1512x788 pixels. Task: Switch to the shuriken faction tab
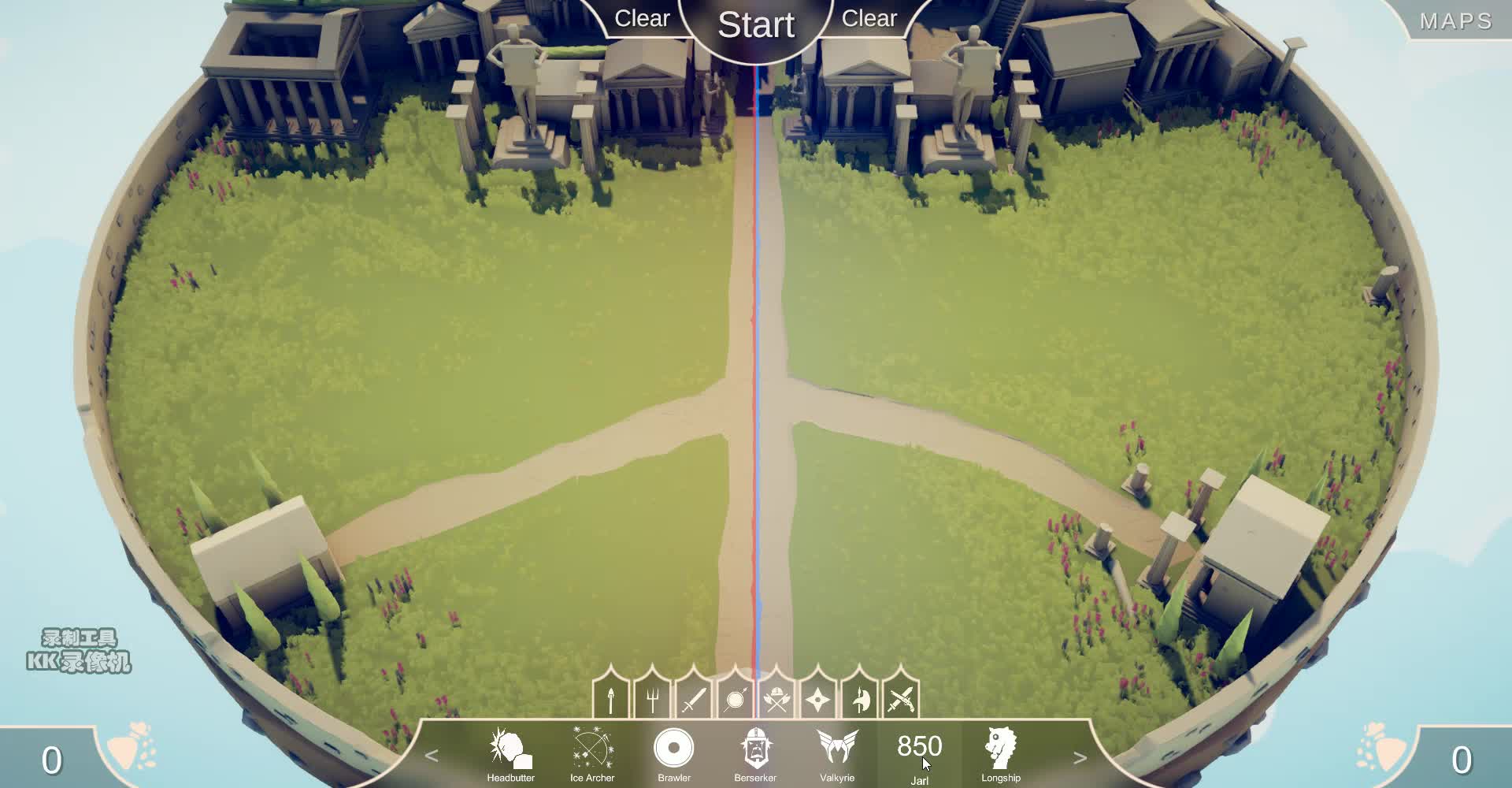pos(817,698)
